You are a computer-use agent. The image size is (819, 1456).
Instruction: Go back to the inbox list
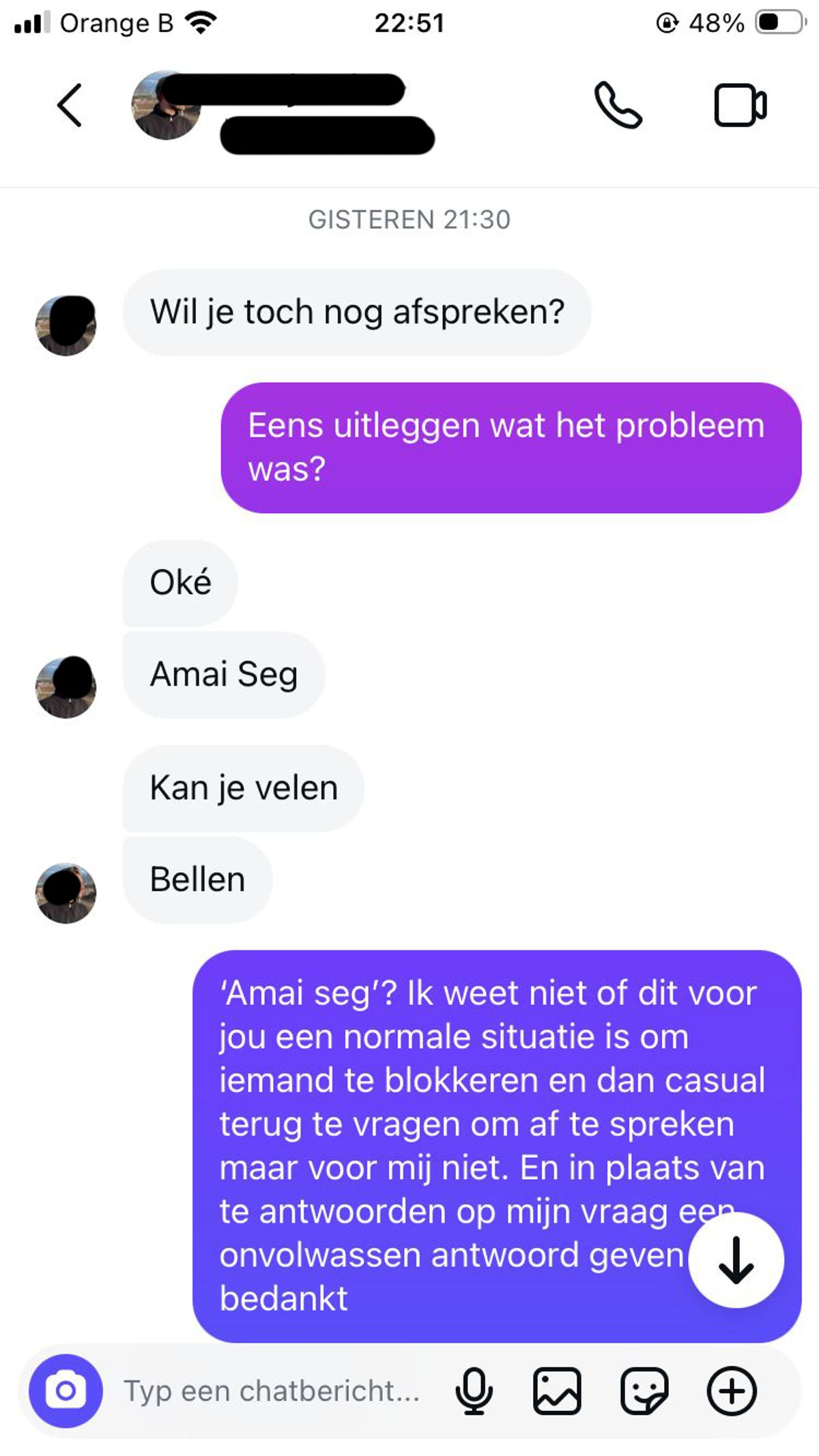click(70, 106)
